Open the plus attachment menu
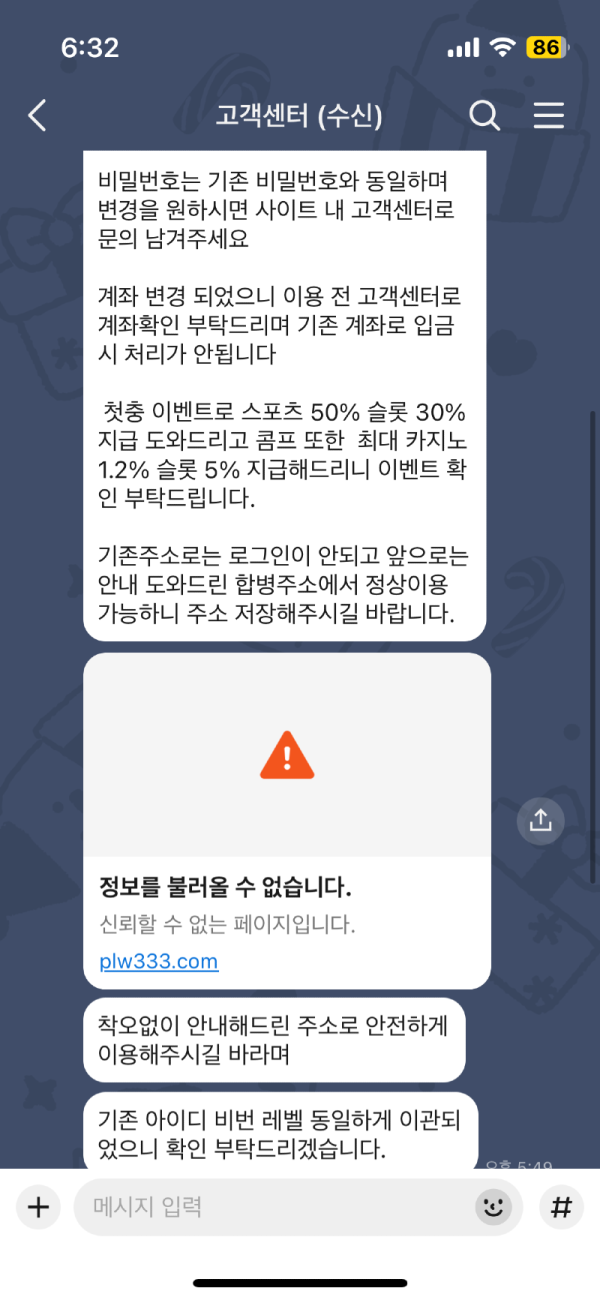This screenshot has height=1300, width=600. point(38,1207)
